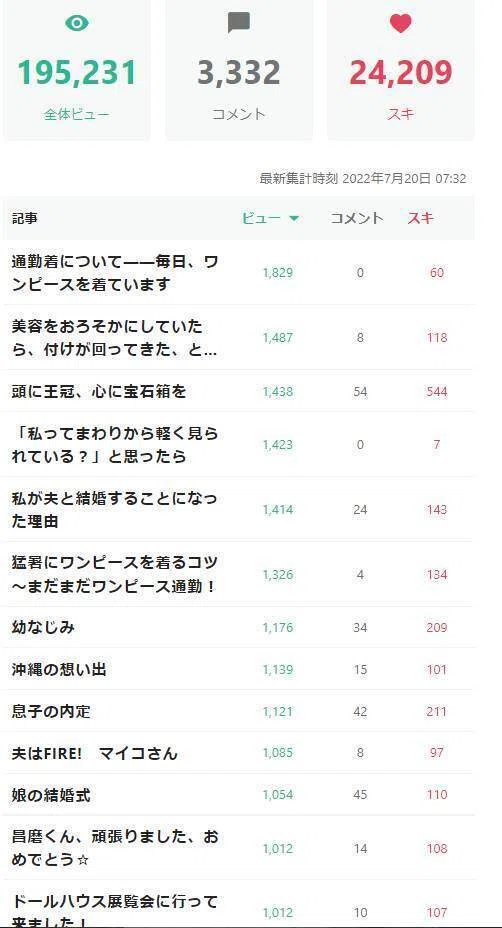Sort articles by スキ column
Viewport: 502px width, 928px height.
pyautogui.click(x=420, y=218)
